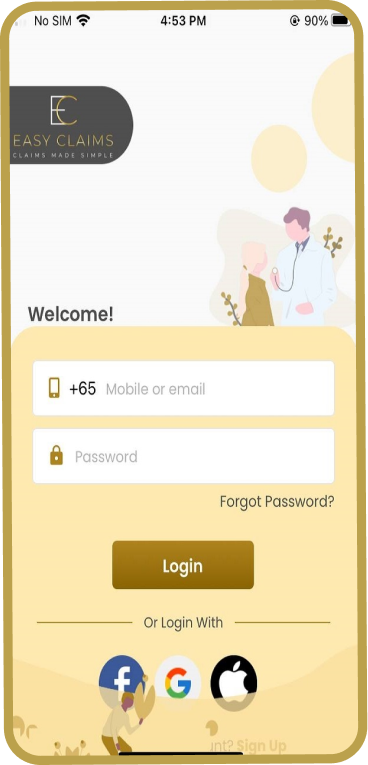Image resolution: width=368 pixels, height=765 pixels.
Task: Focus the Password field
Action: (x=184, y=456)
